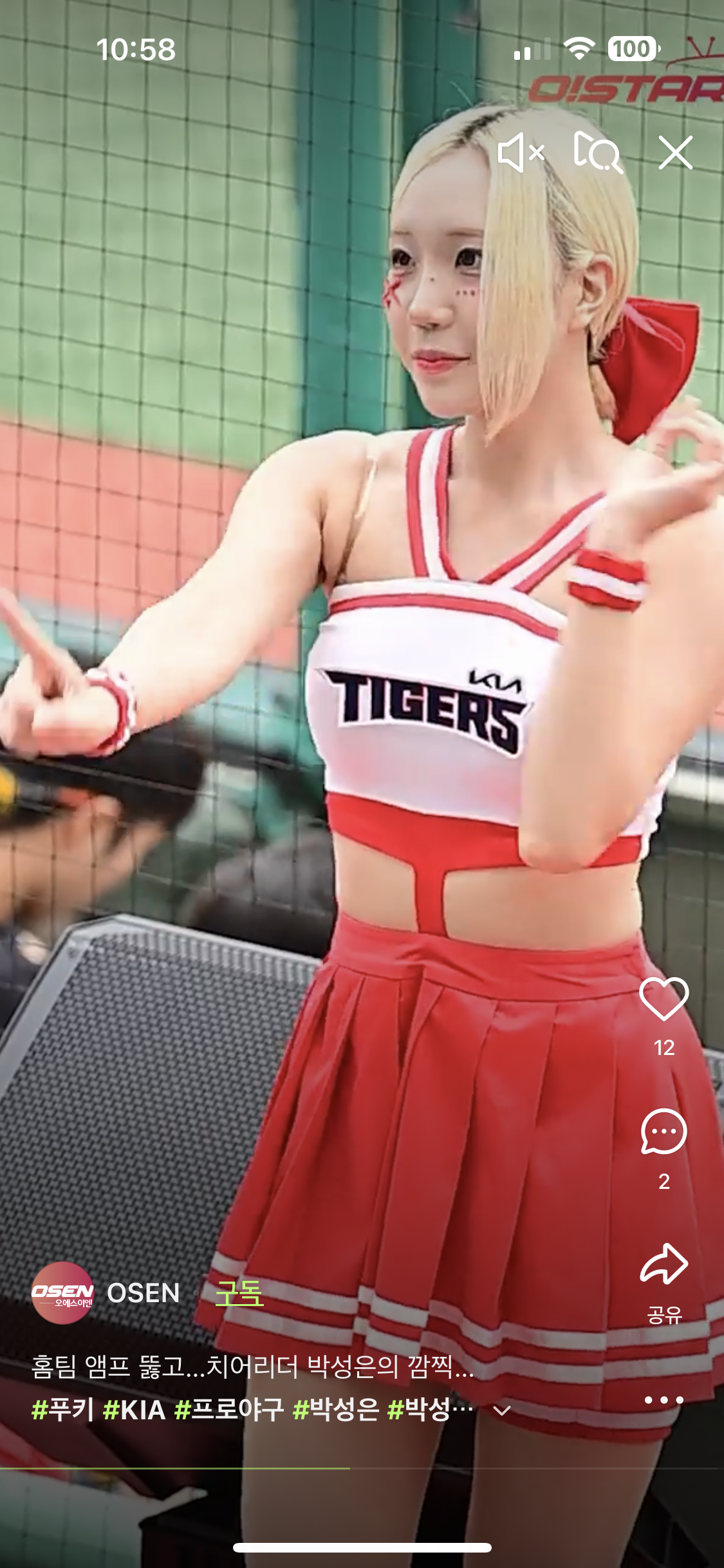The height and width of the screenshot is (1568, 724).
Task: Open the #프로야구 hashtag
Action: click(229, 1410)
